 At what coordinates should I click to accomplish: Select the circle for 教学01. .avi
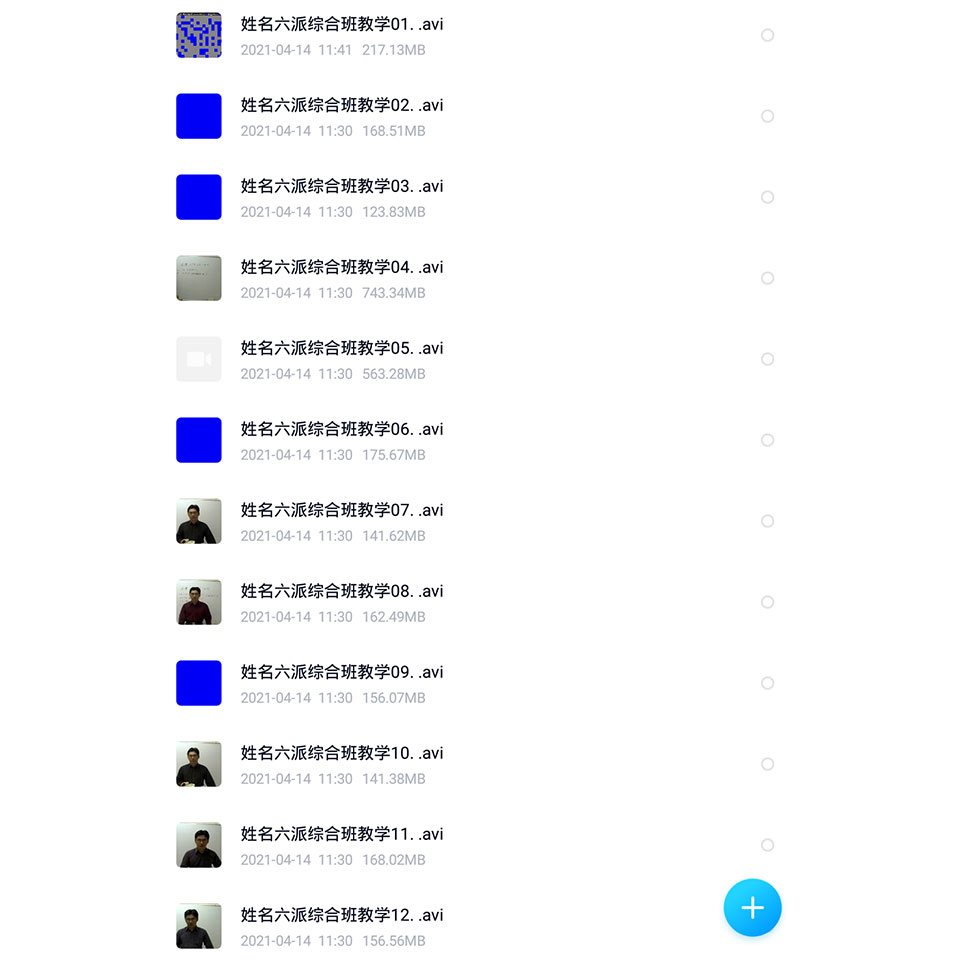tap(767, 35)
